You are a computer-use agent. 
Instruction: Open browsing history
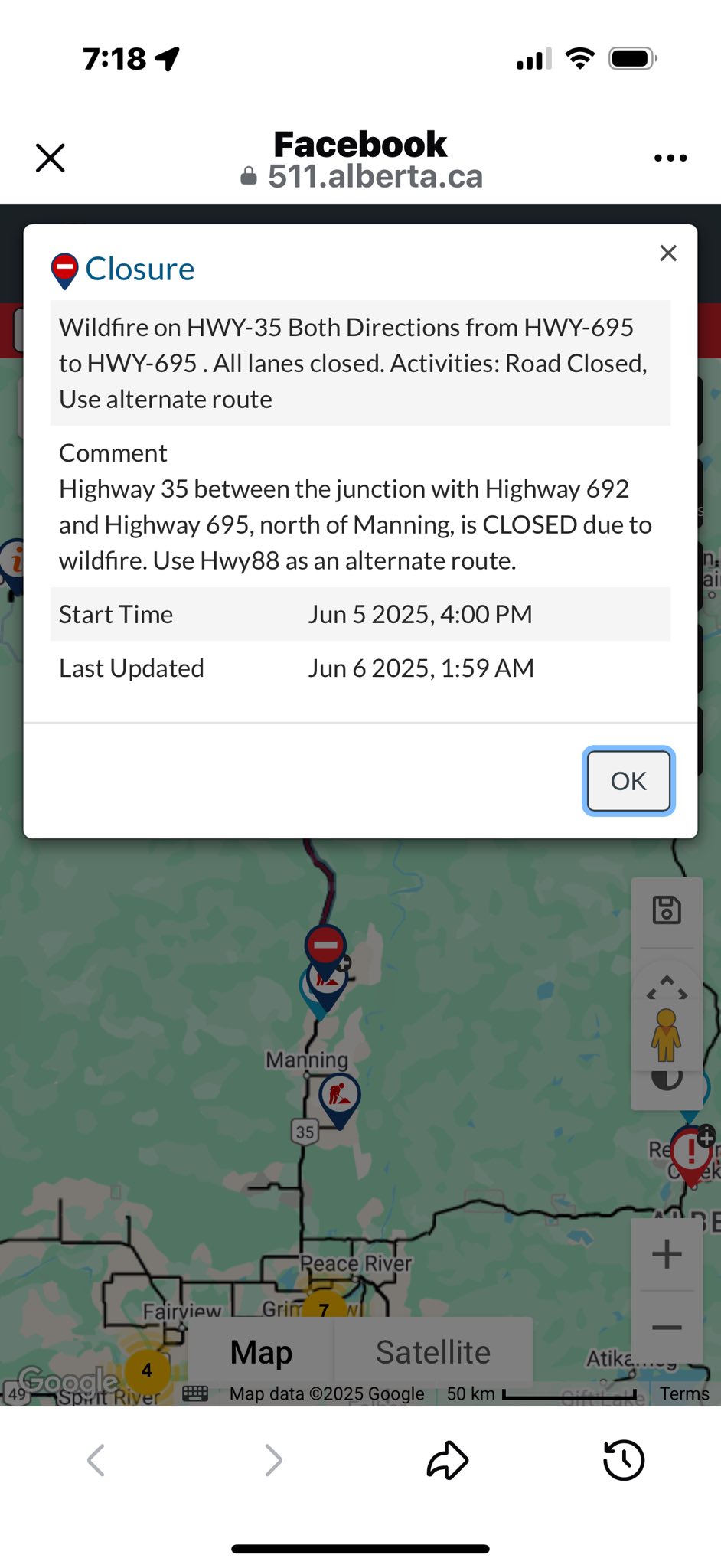(x=624, y=1460)
